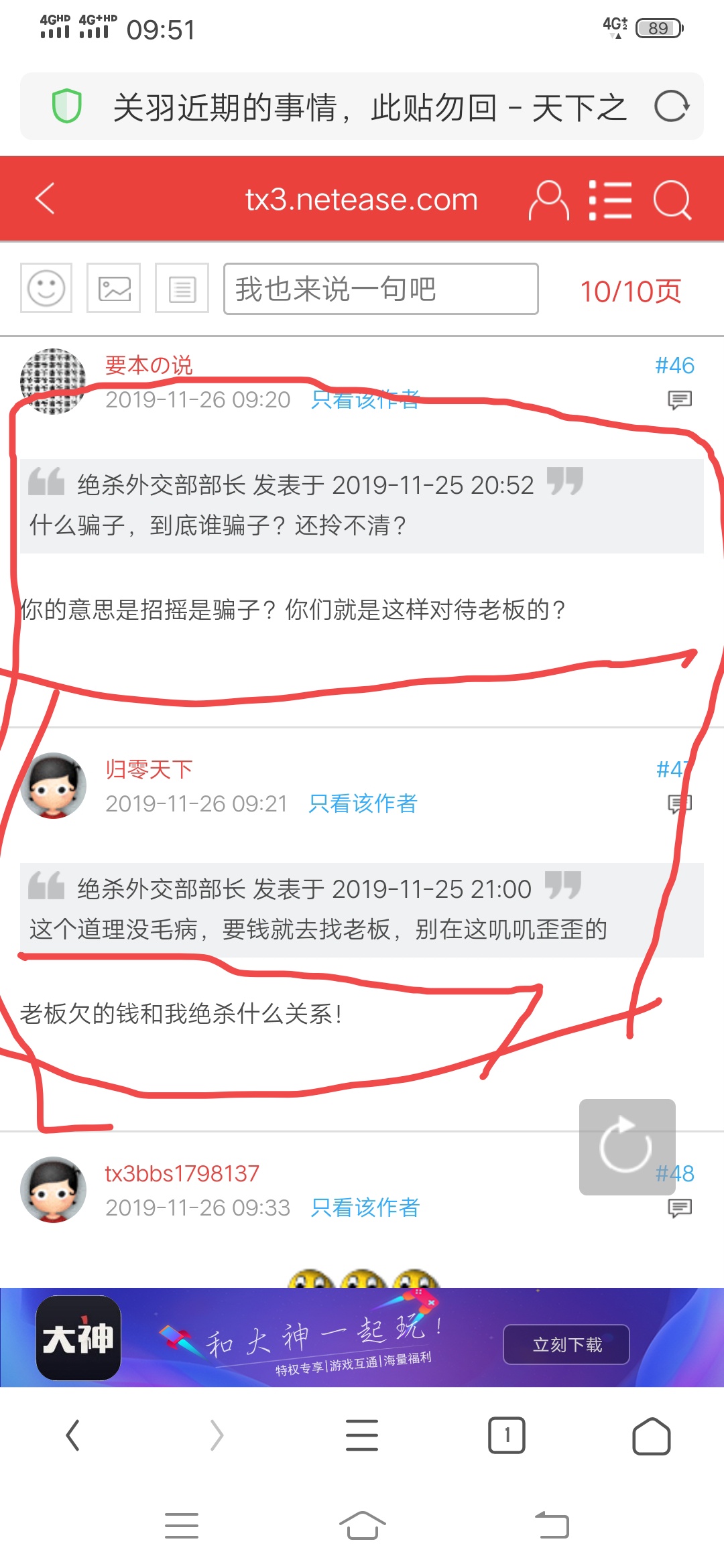Open the forum search icon
This screenshot has width=724, height=1568.
click(x=672, y=200)
